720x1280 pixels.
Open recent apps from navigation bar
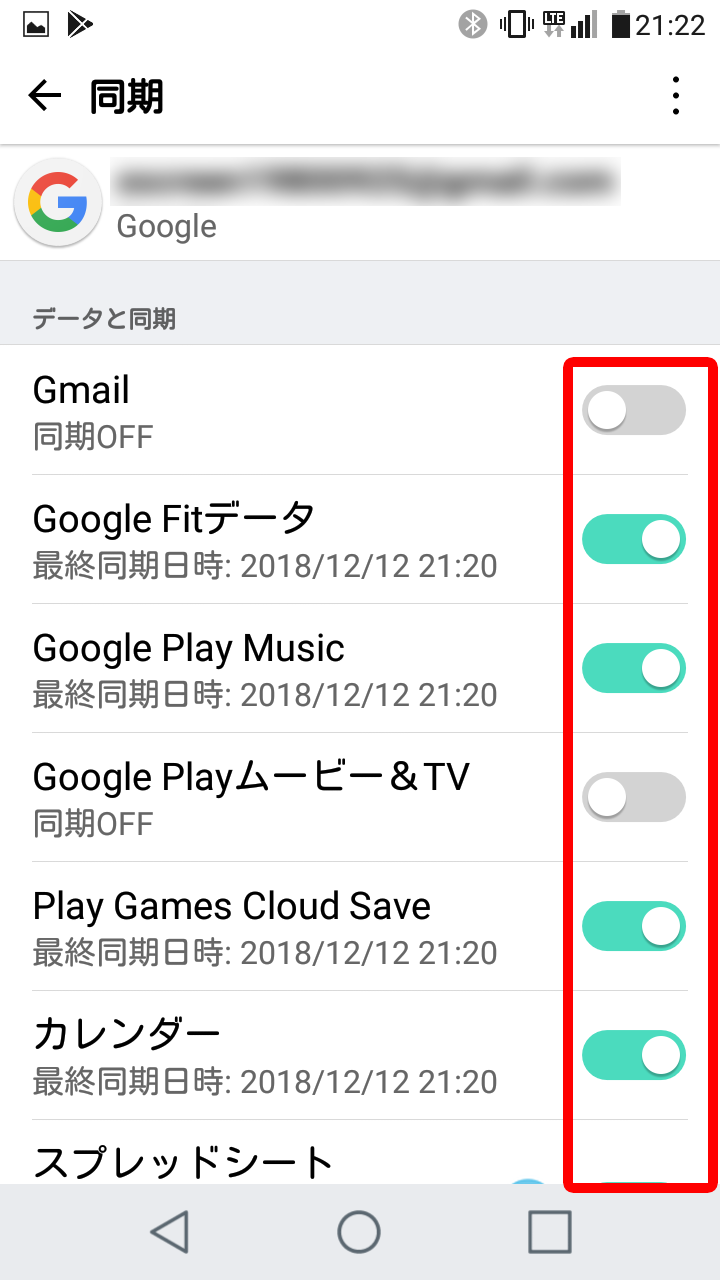tap(549, 1232)
